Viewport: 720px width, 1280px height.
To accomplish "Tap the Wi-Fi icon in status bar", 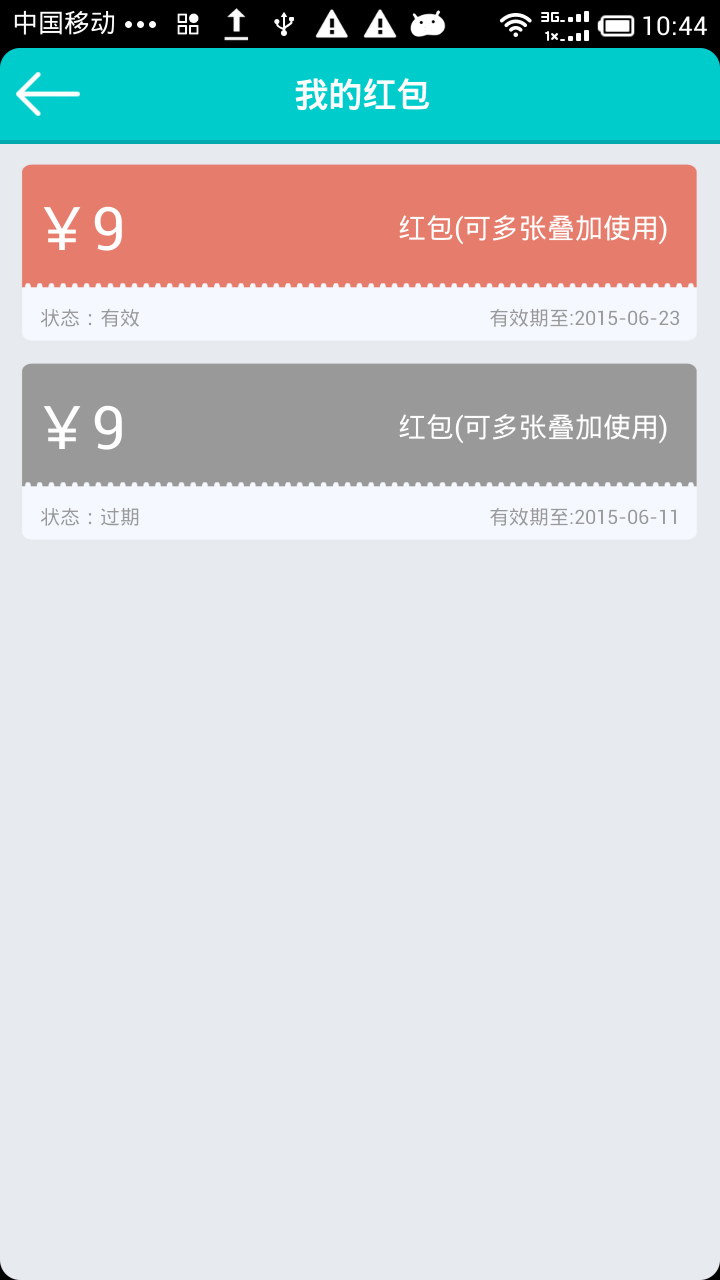I will tap(516, 23).
